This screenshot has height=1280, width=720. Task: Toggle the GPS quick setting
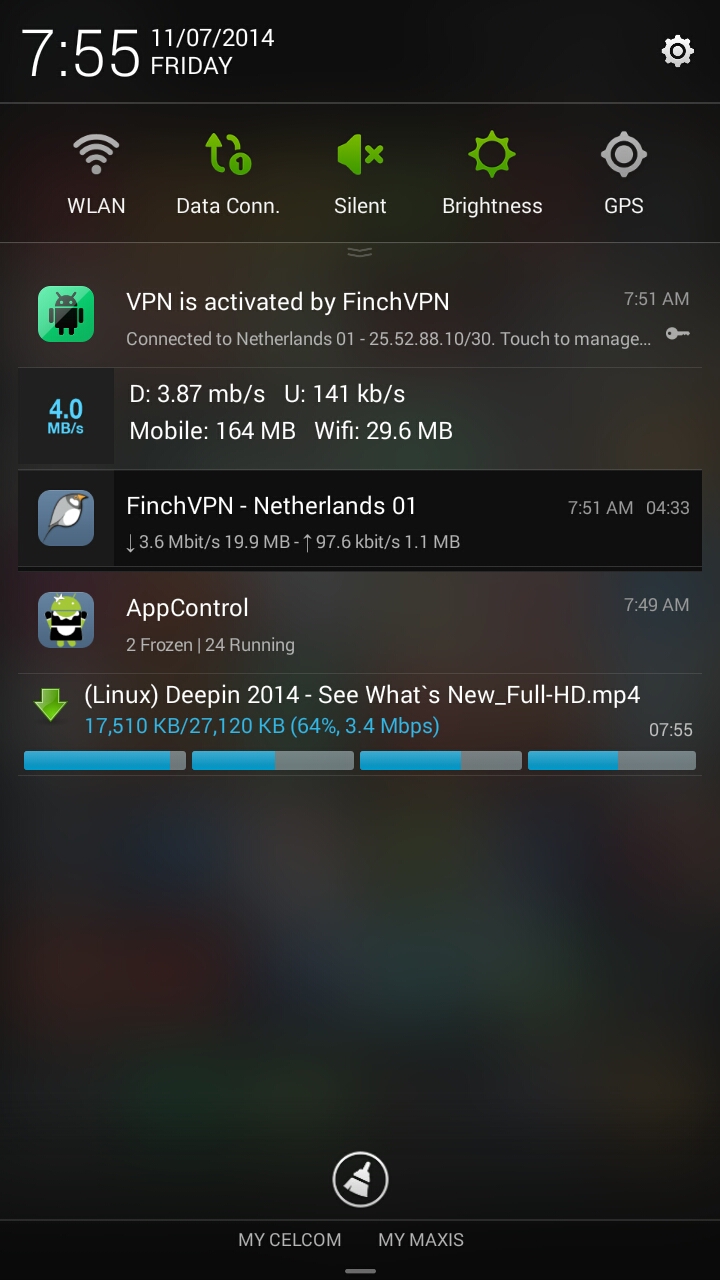pyautogui.click(x=624, y=175)
